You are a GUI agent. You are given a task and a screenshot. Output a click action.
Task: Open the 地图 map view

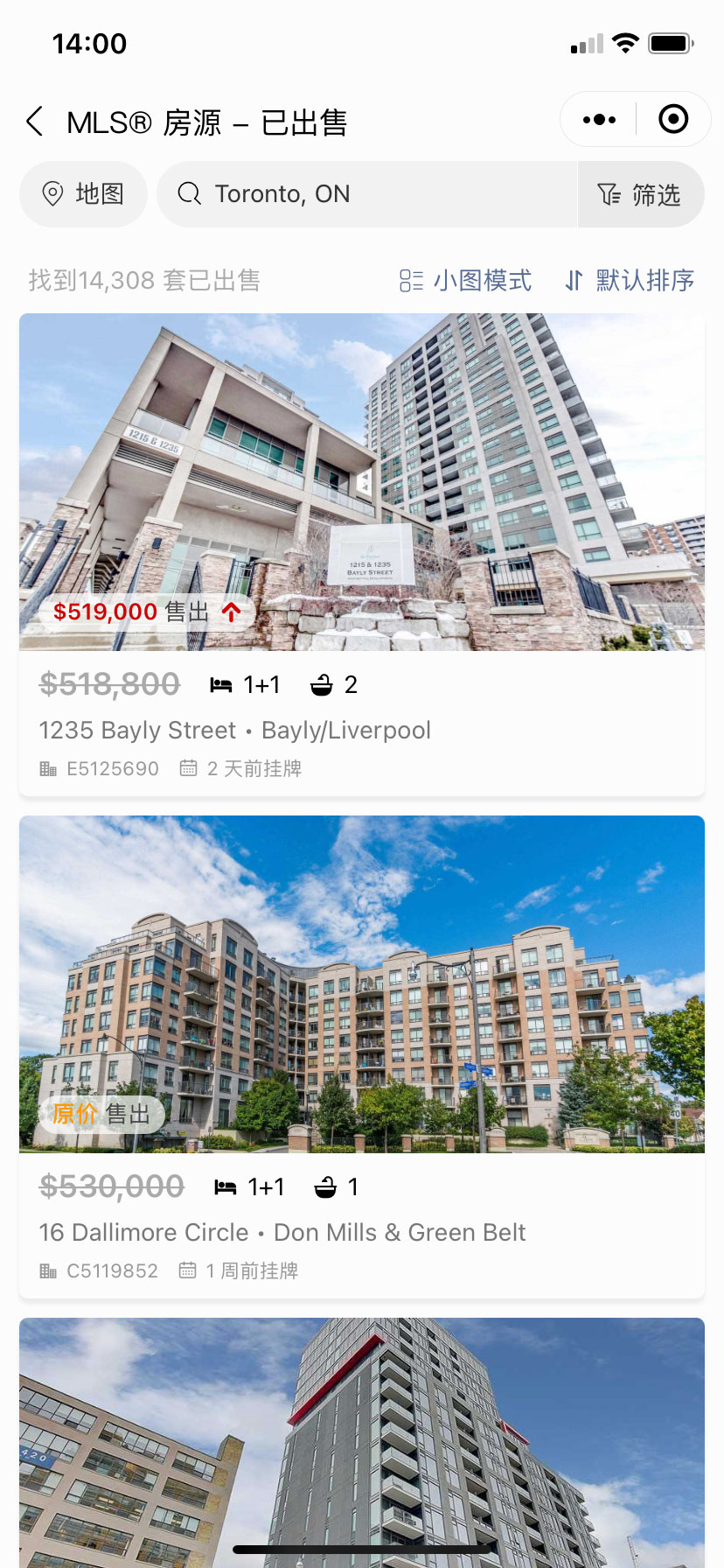point(84,194)
